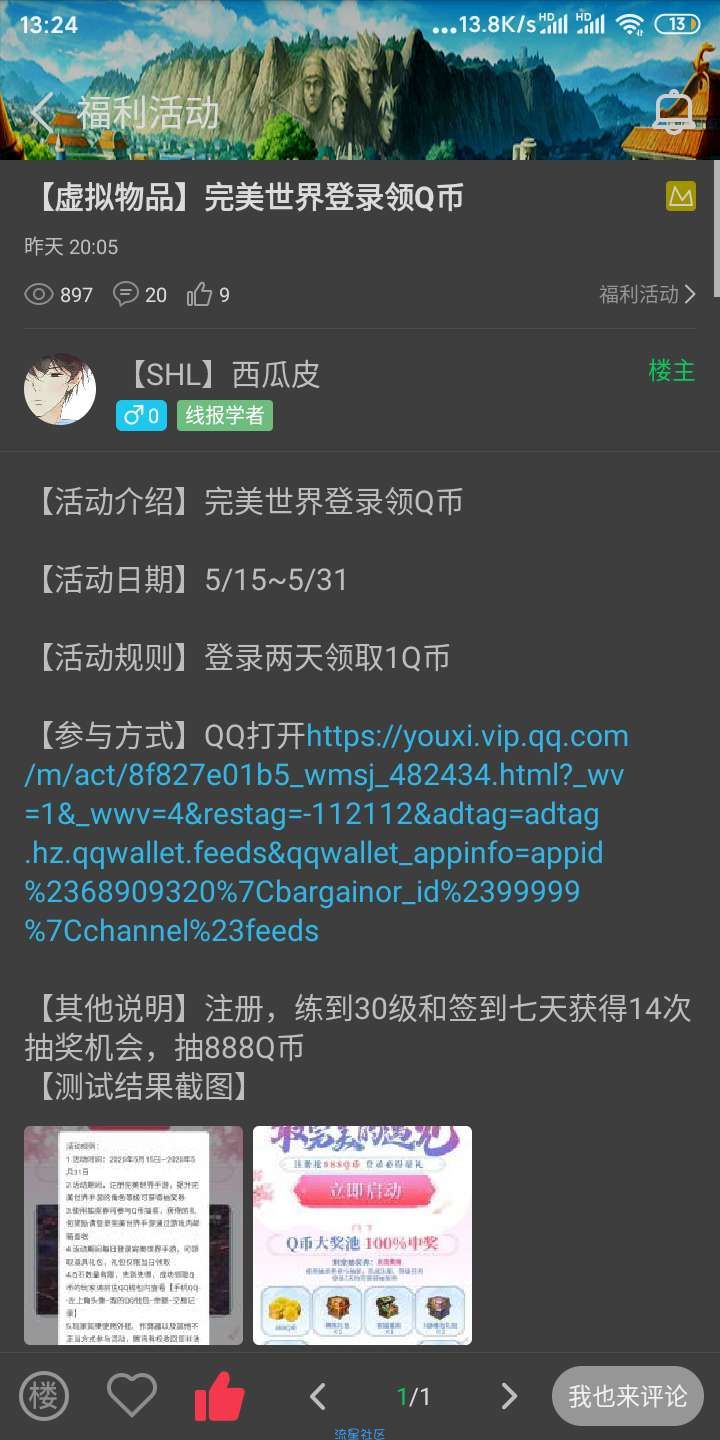View the Q币大奖池 screenshot thumbnail
The image size is (720, 1440).
point(362,1235)
